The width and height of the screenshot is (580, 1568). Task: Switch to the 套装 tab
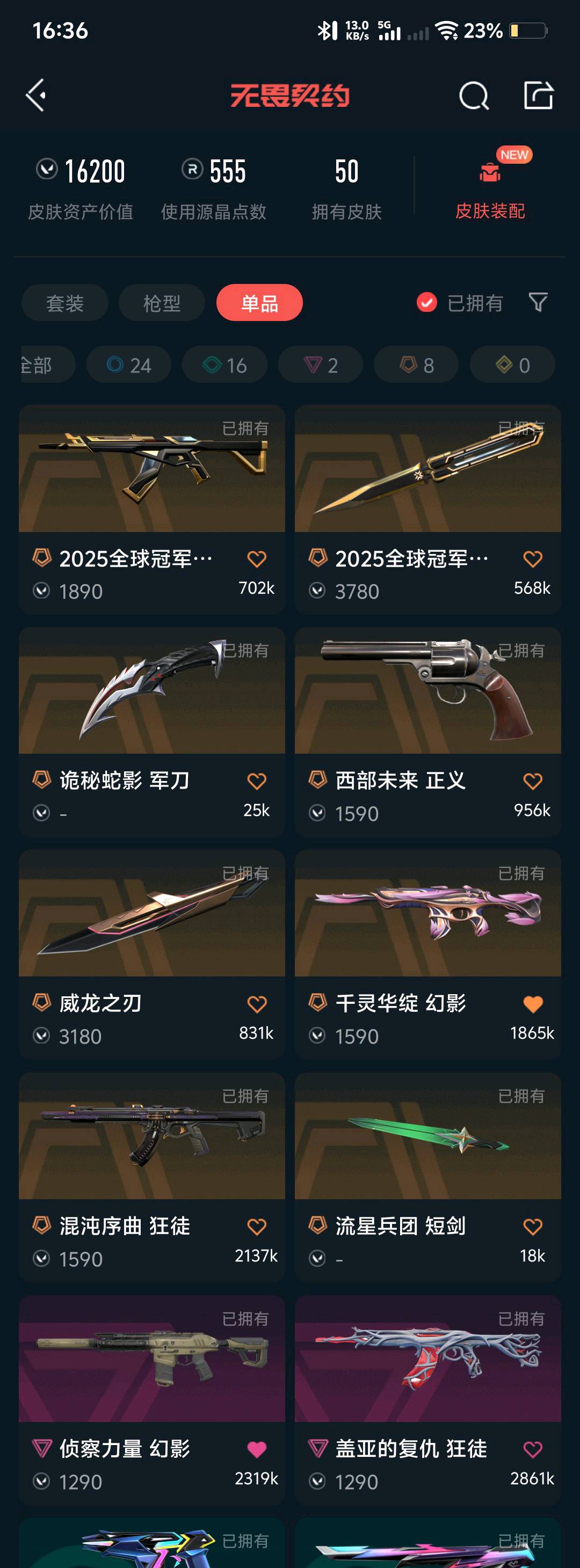tap(64, 303)
